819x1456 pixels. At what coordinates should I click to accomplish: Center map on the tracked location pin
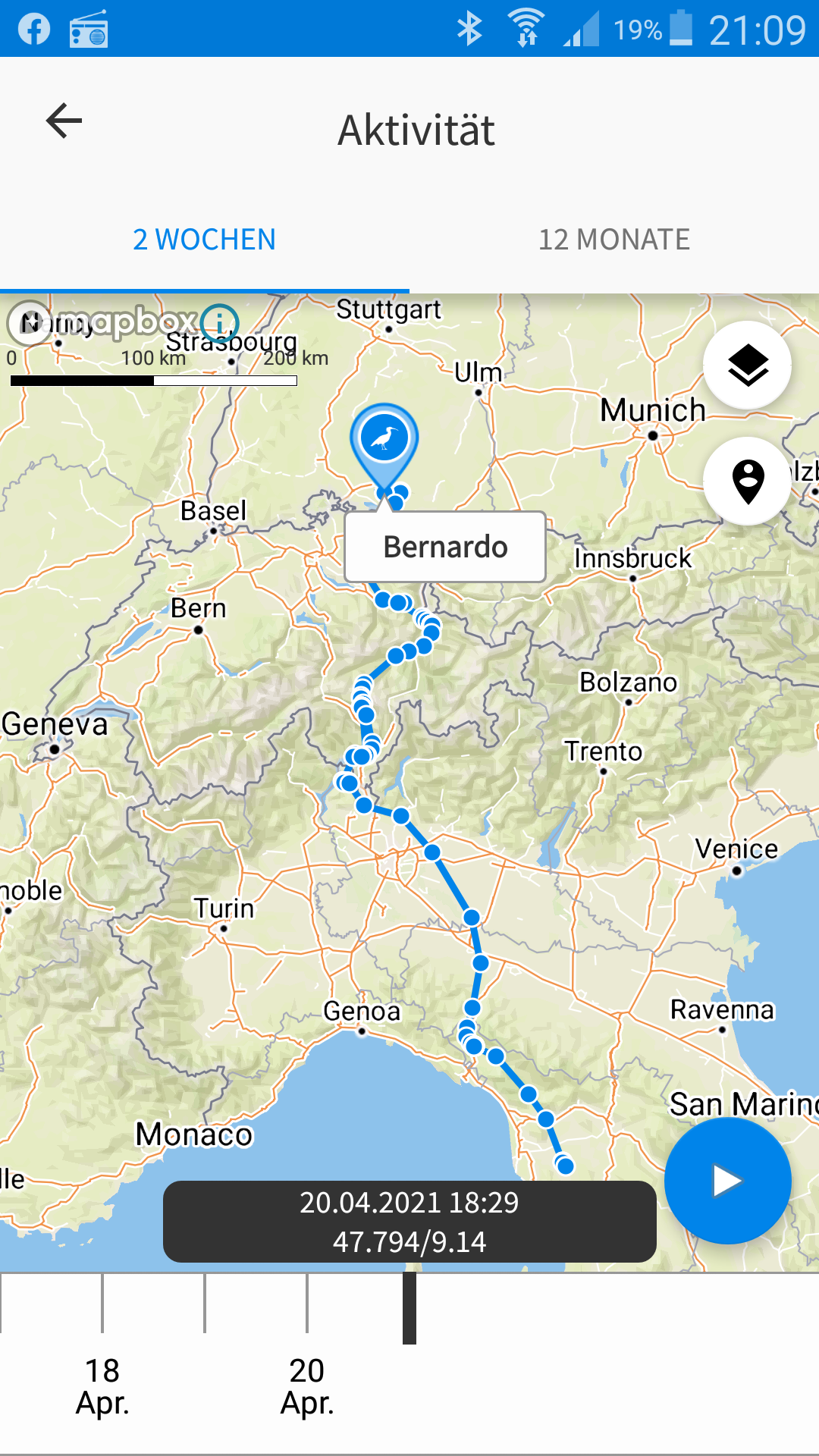[748, 481]
